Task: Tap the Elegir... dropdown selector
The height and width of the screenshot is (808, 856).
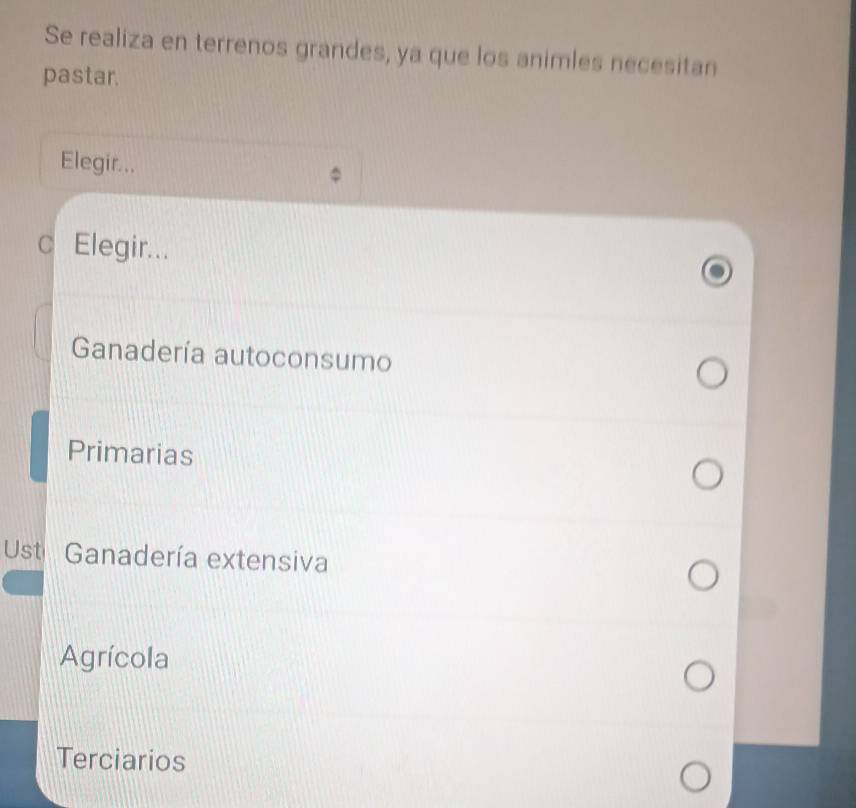Action: click(x=200, y=166)
